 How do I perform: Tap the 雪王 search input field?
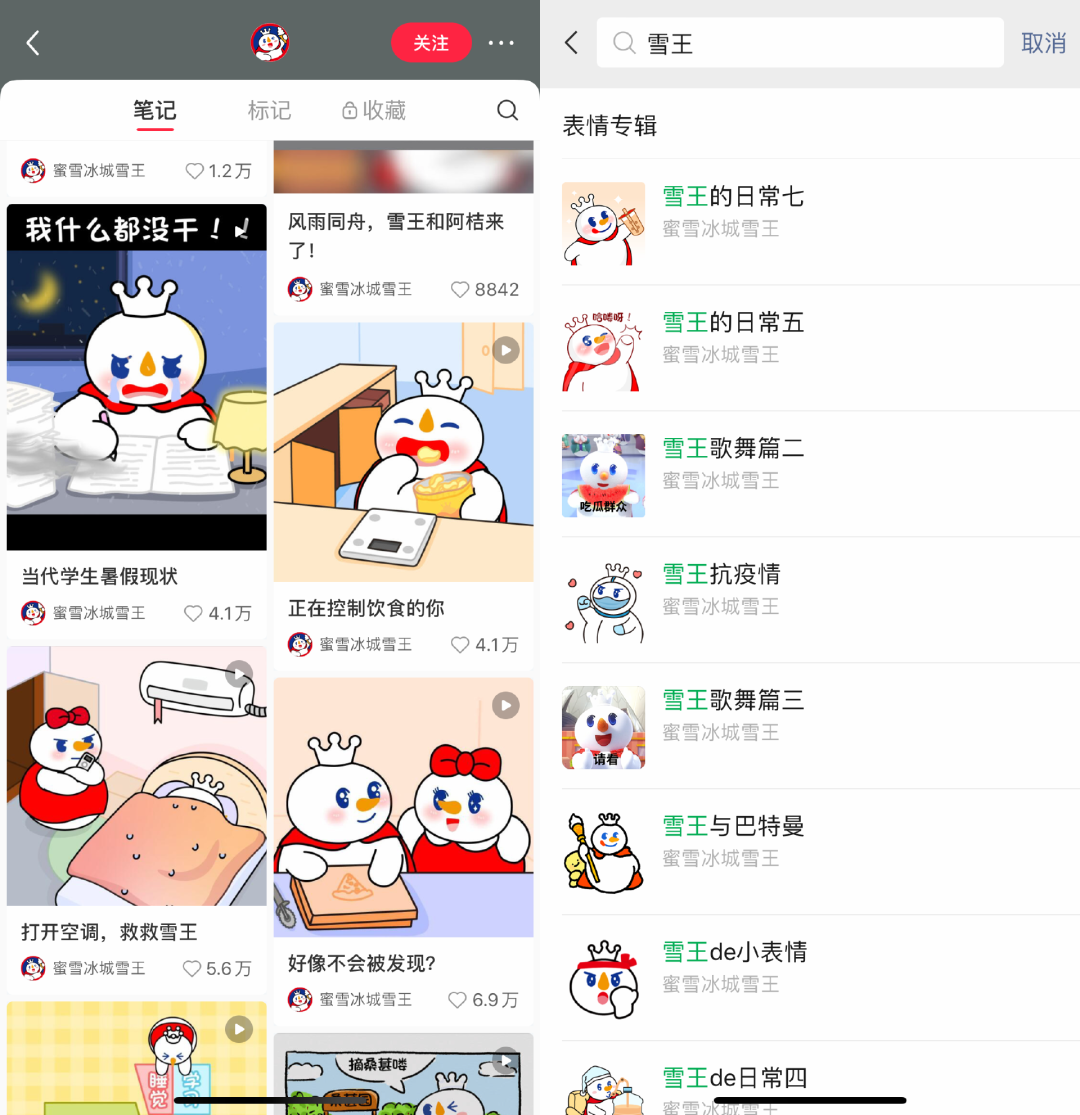800,43
